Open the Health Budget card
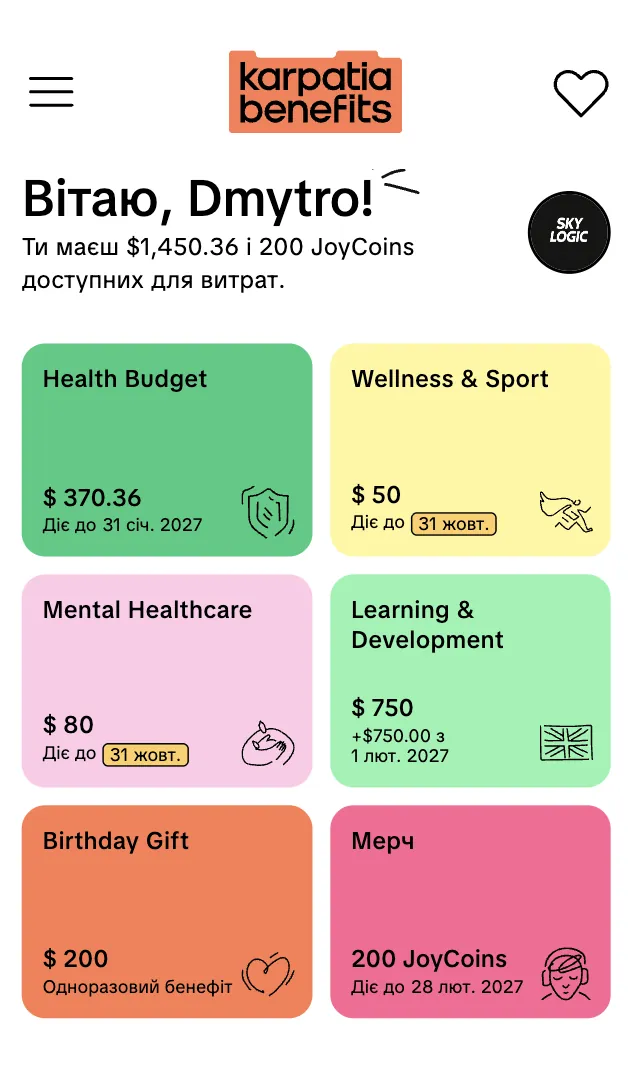The width and height of the screenshot is (634, 1080). tap(167, 450)
